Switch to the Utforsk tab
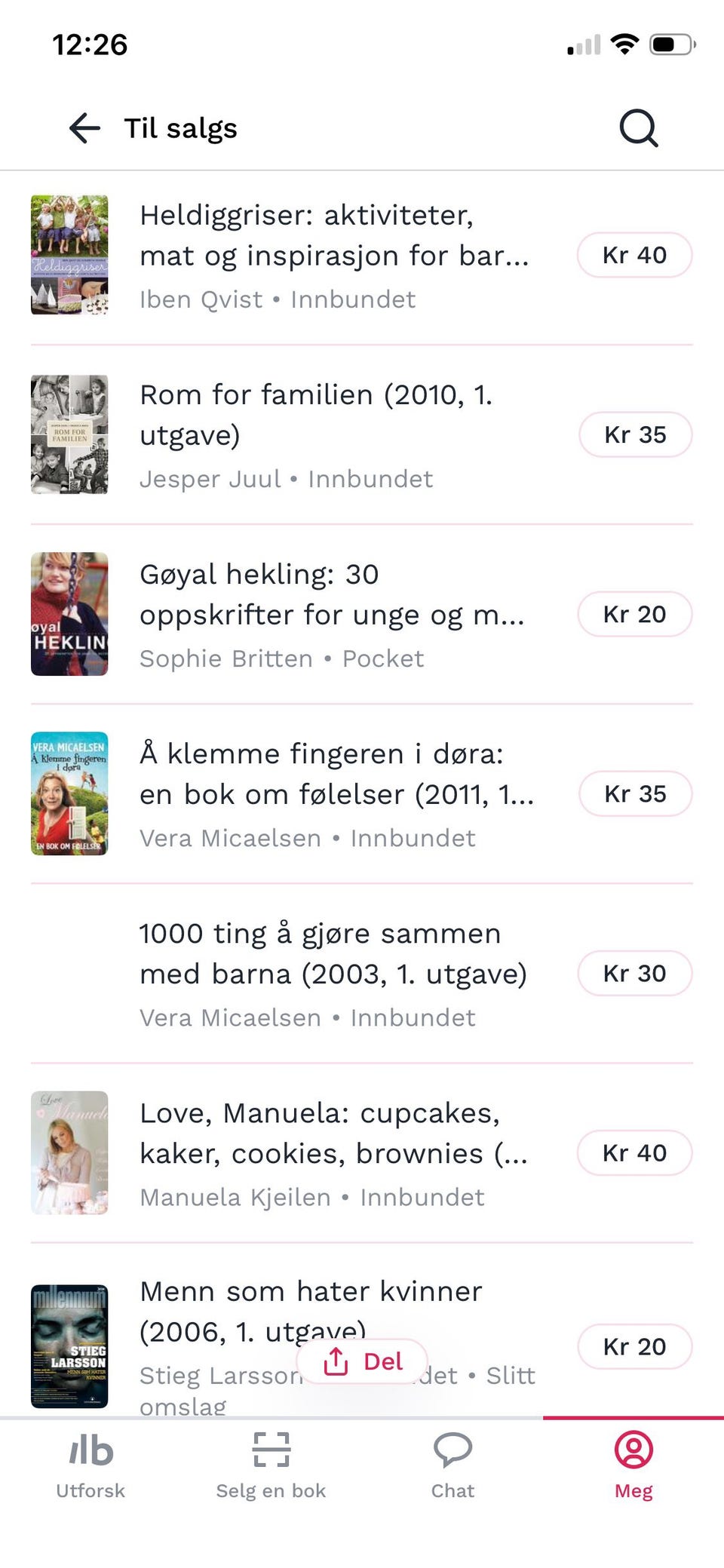The width and height of the screenshot is (724, 1568). (90, 1465)
